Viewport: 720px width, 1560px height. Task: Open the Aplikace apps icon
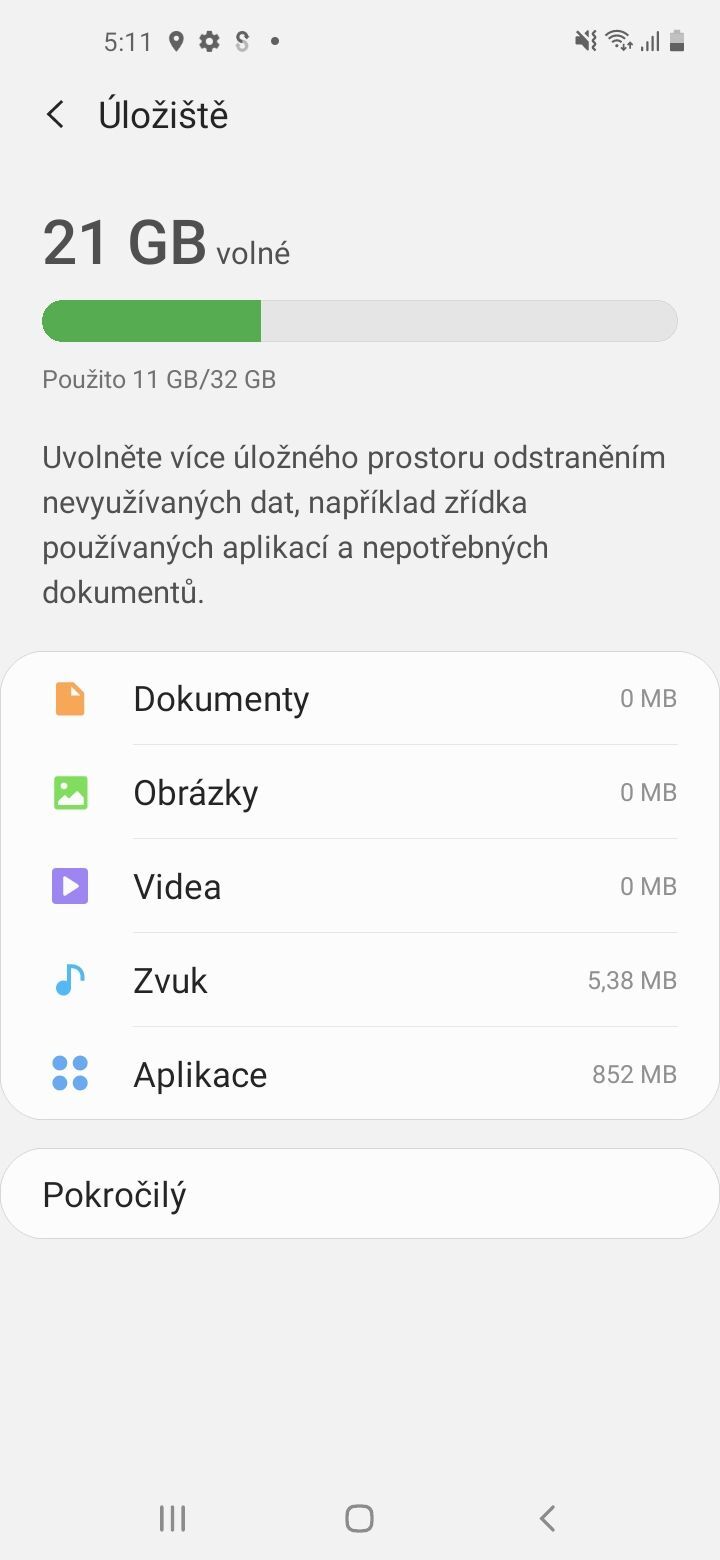click(69, 1074)
